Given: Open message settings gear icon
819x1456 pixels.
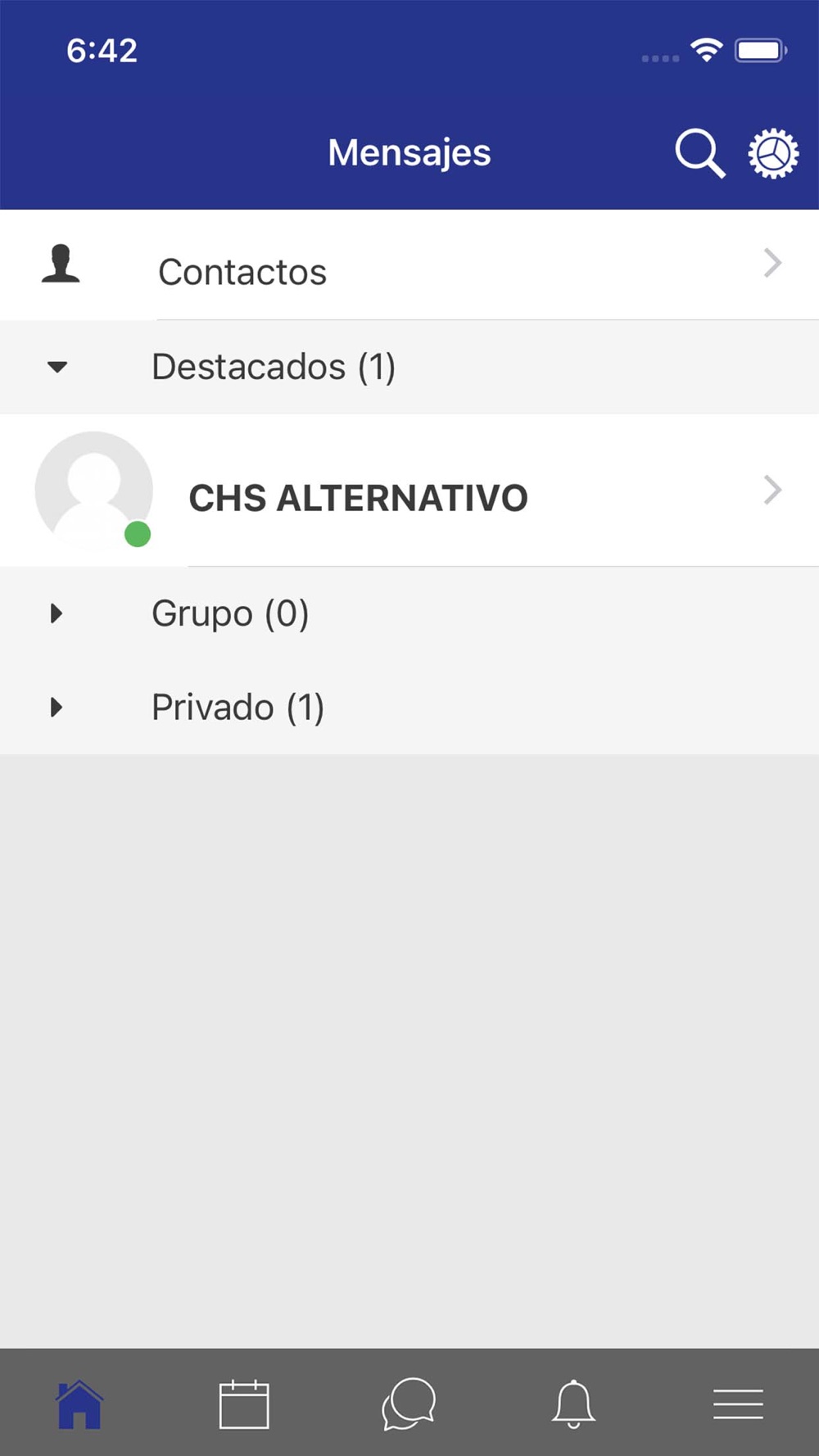Looking at the screenshot, I should 772,153.
